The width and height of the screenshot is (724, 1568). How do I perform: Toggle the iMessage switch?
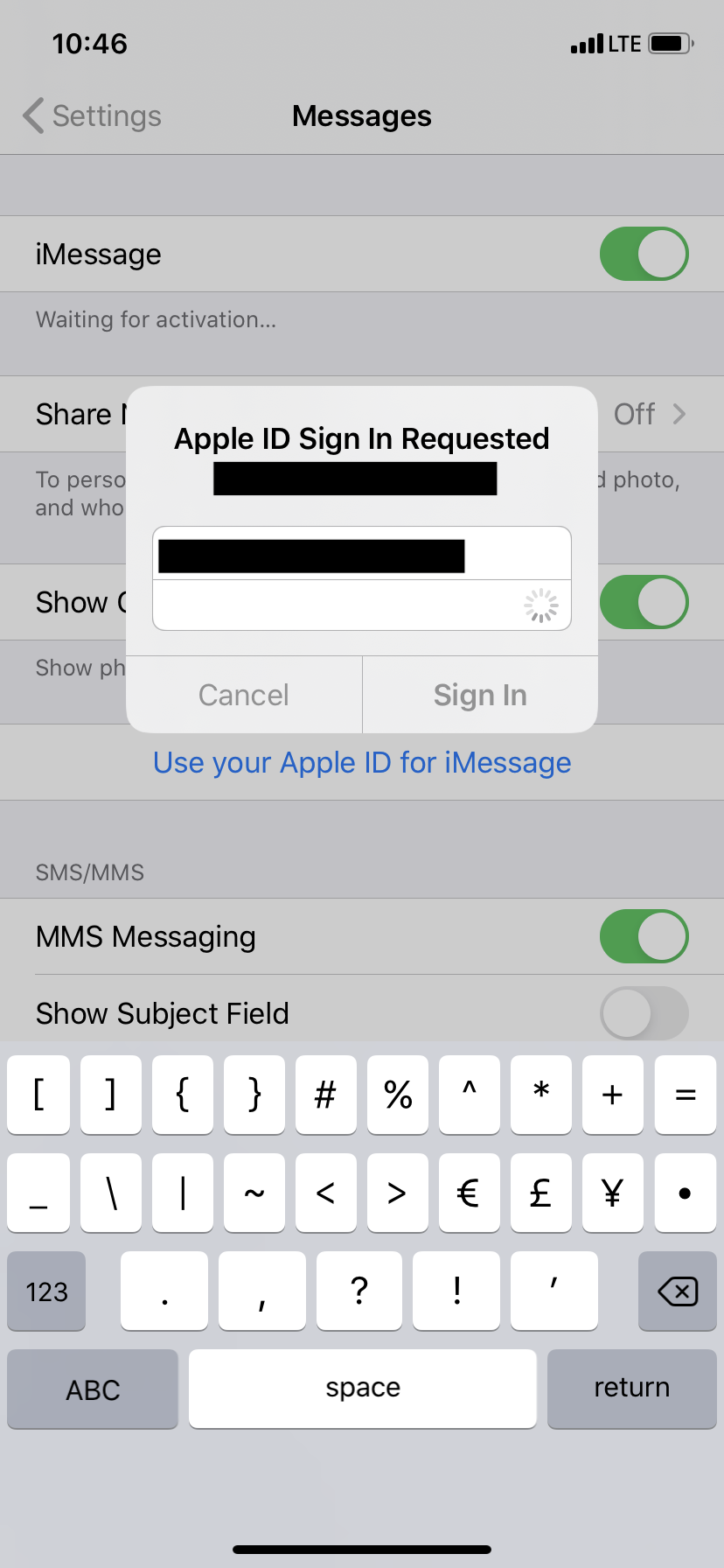tap(644, 254)
